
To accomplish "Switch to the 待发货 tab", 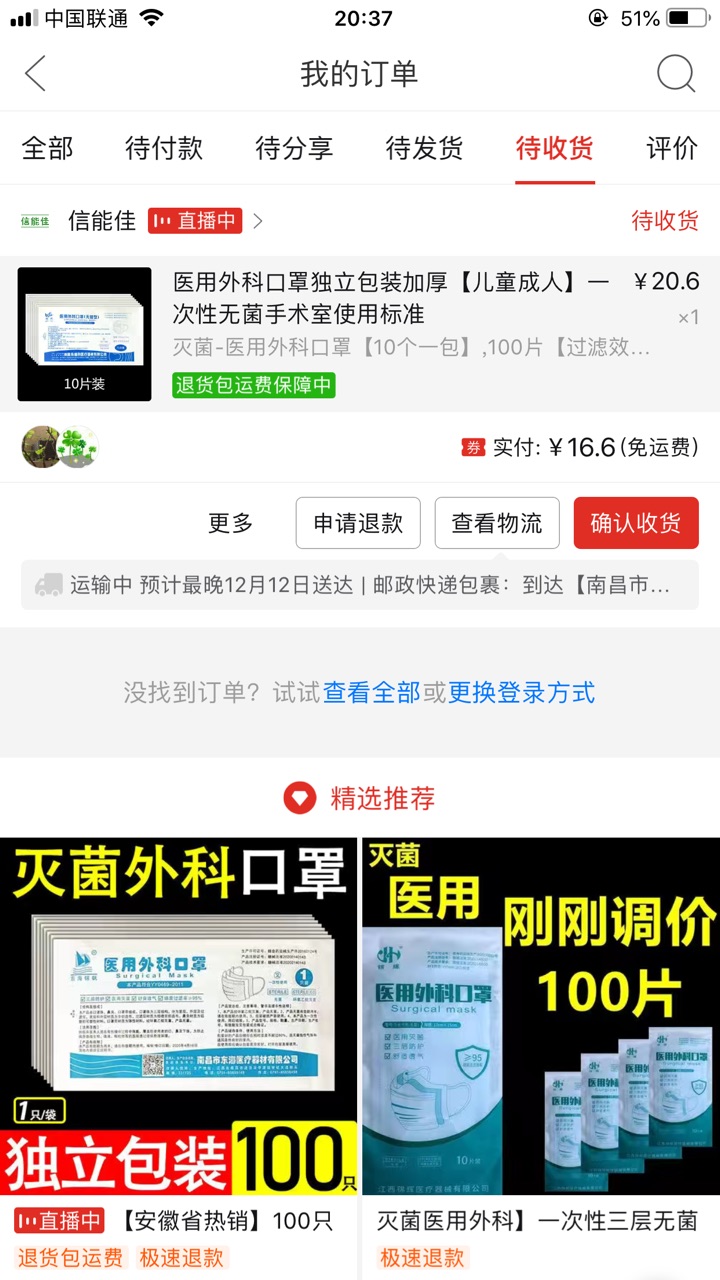I will [424, 149].
